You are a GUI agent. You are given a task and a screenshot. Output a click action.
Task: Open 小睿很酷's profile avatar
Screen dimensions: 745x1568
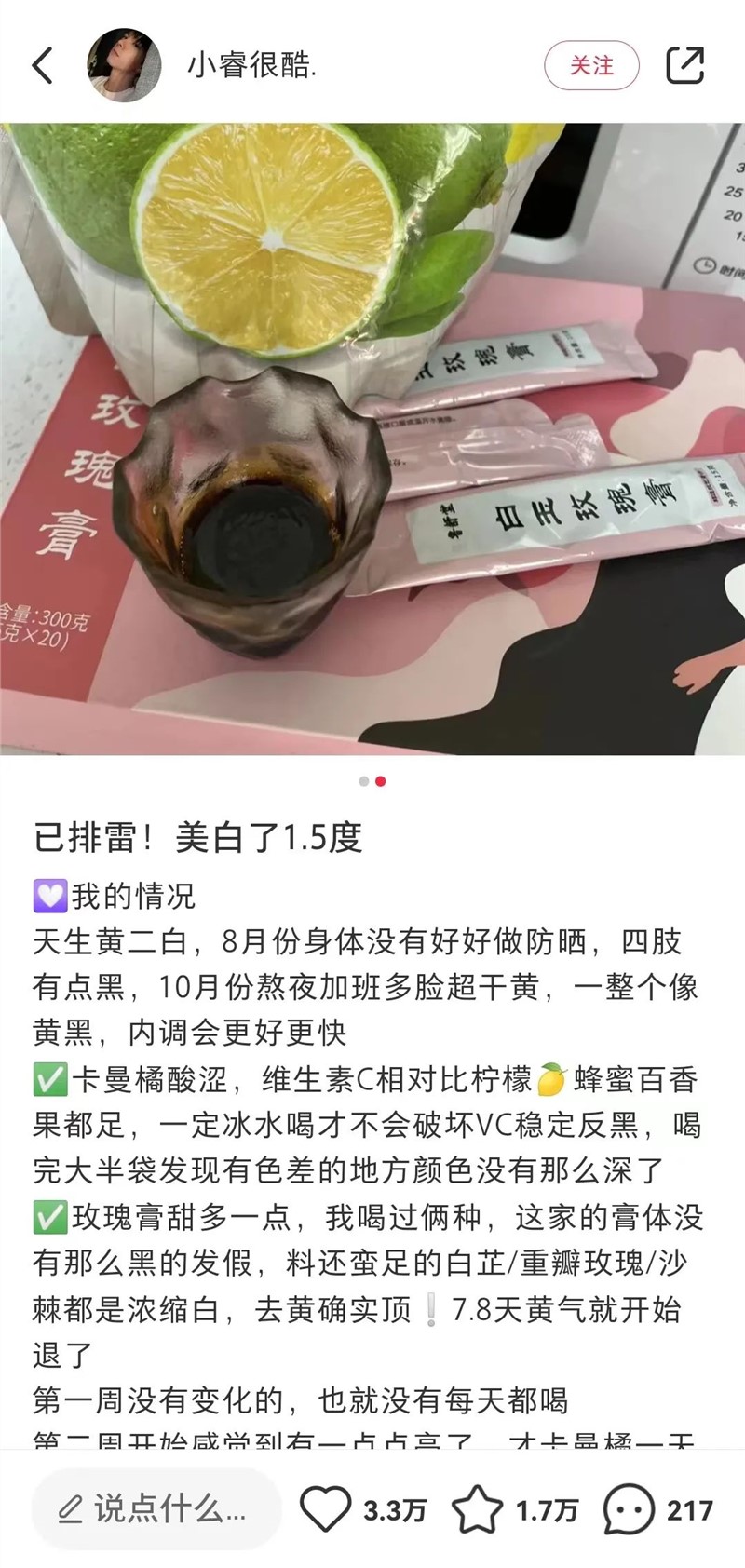coord(124,65)
